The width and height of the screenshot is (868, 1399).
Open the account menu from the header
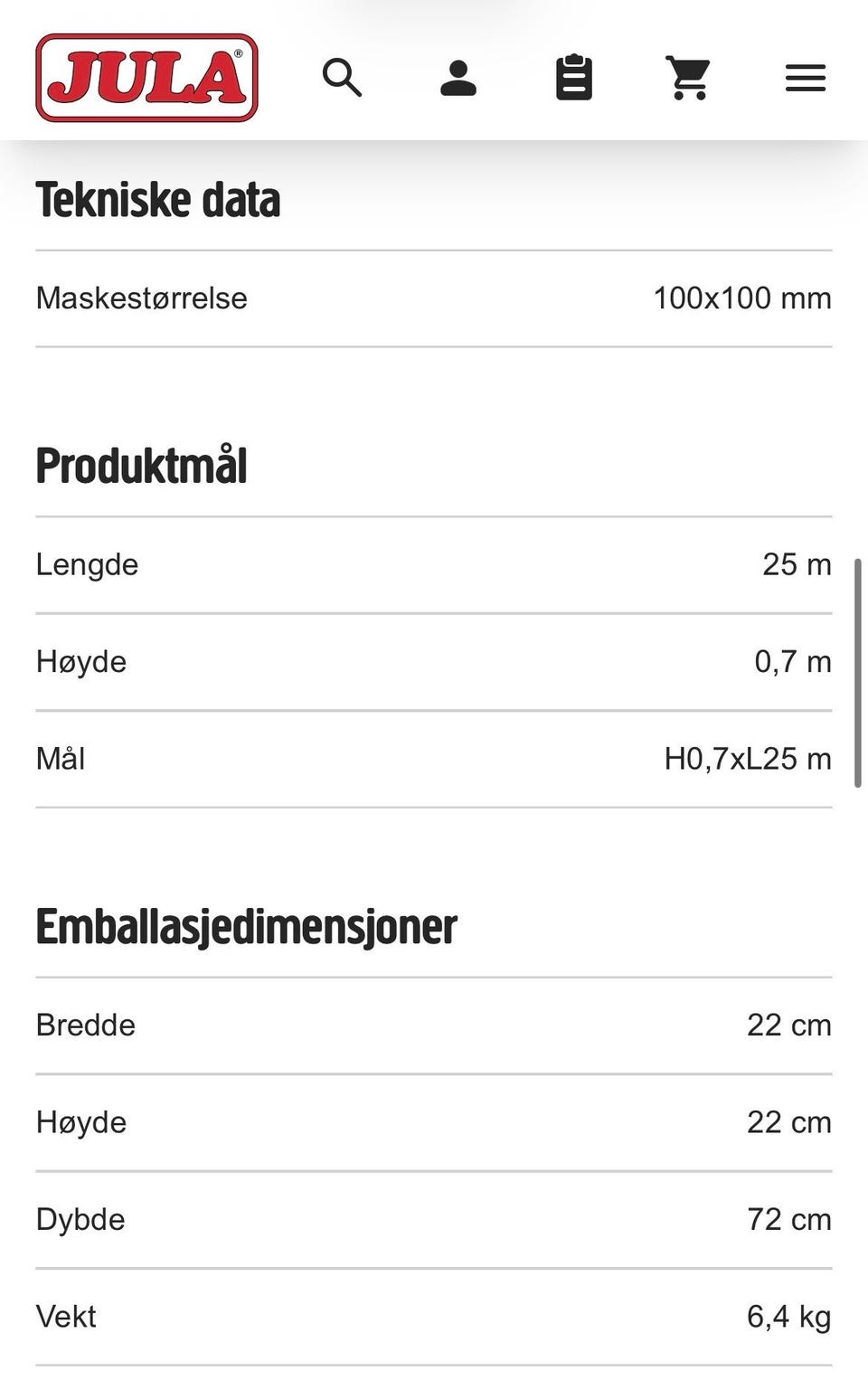click(458, 79)
